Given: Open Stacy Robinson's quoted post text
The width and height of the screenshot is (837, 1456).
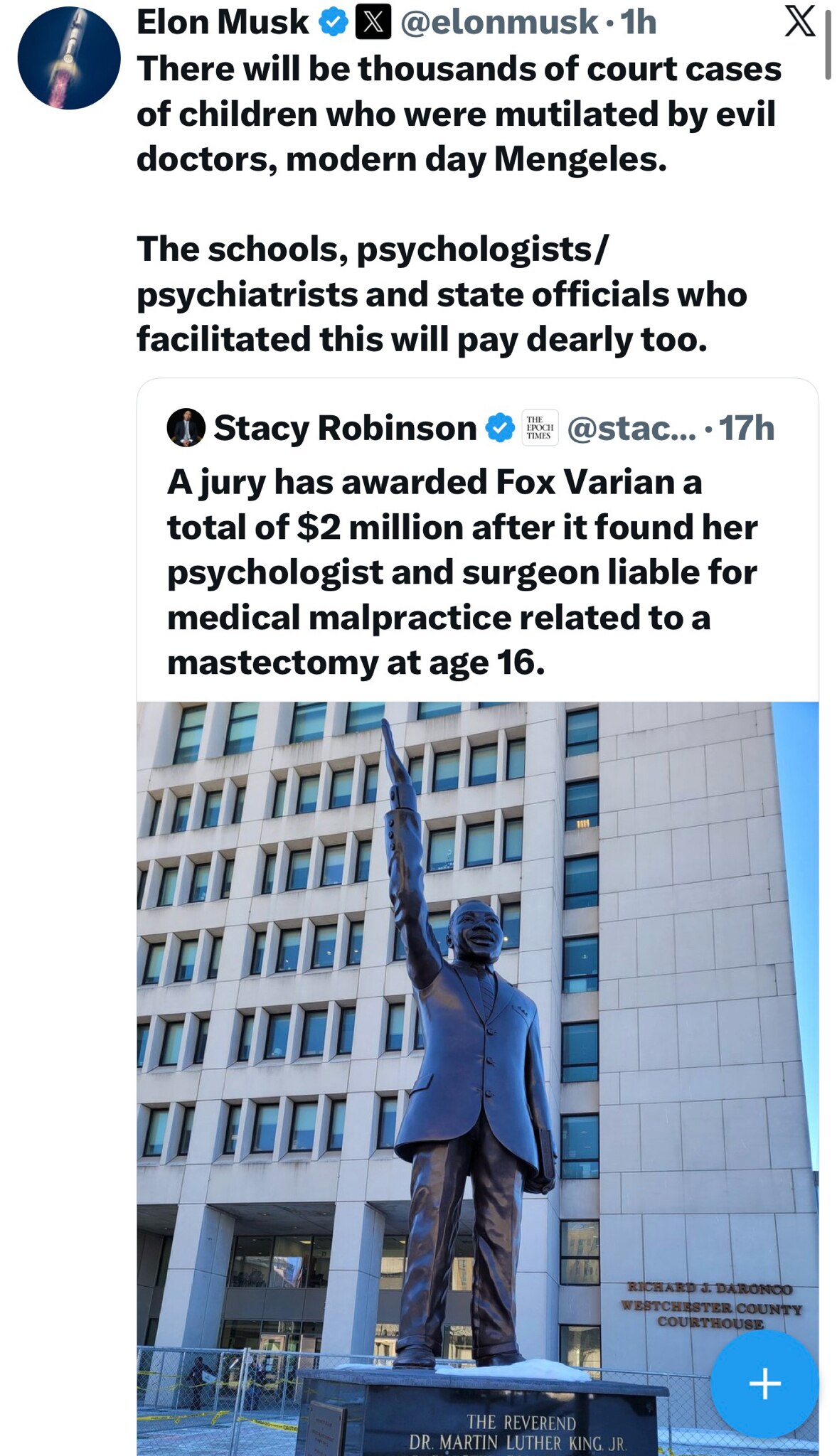Looking at the screenshot, I should (462, 572).
